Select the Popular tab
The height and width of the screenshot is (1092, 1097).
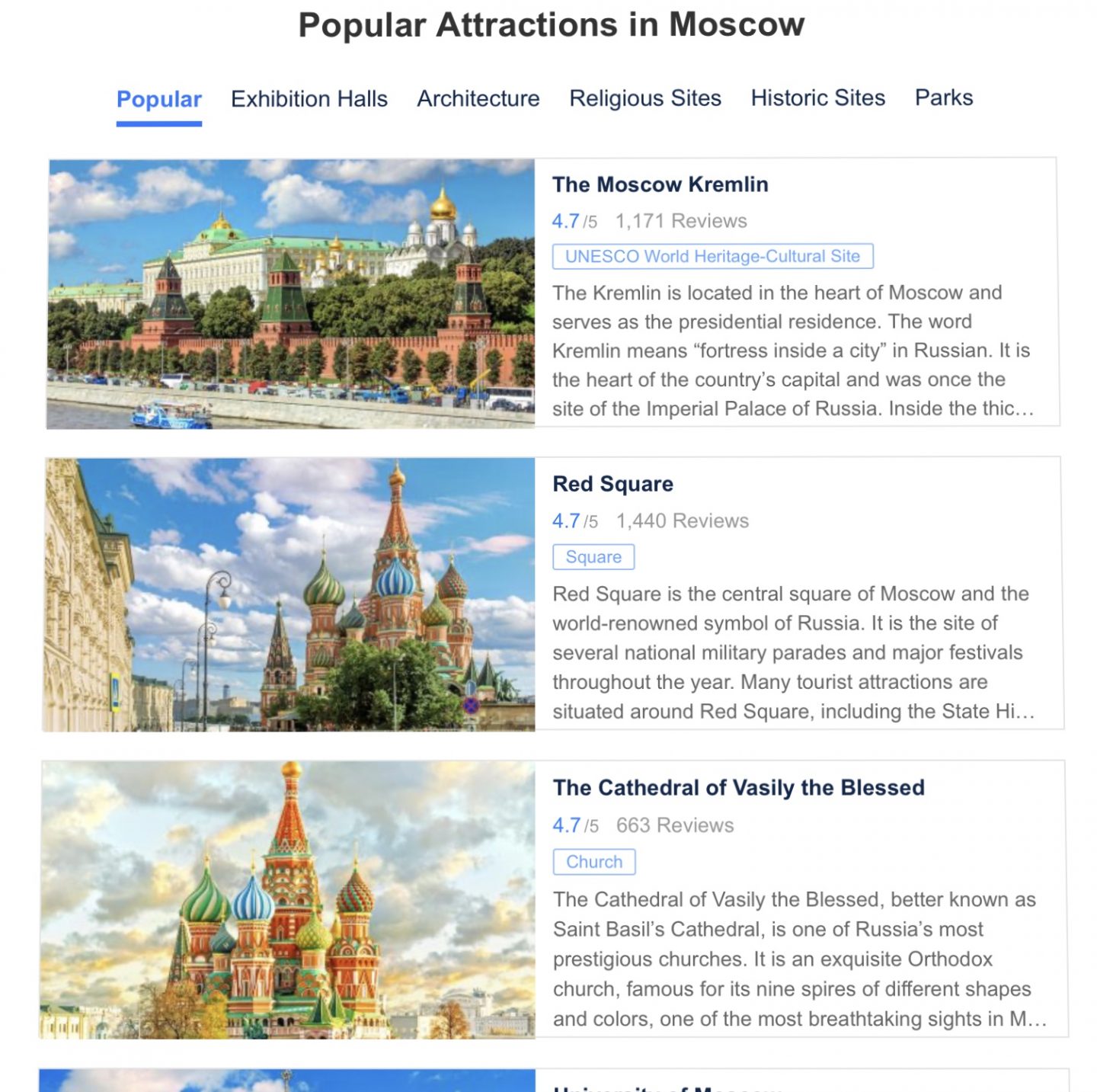point(158,99)
